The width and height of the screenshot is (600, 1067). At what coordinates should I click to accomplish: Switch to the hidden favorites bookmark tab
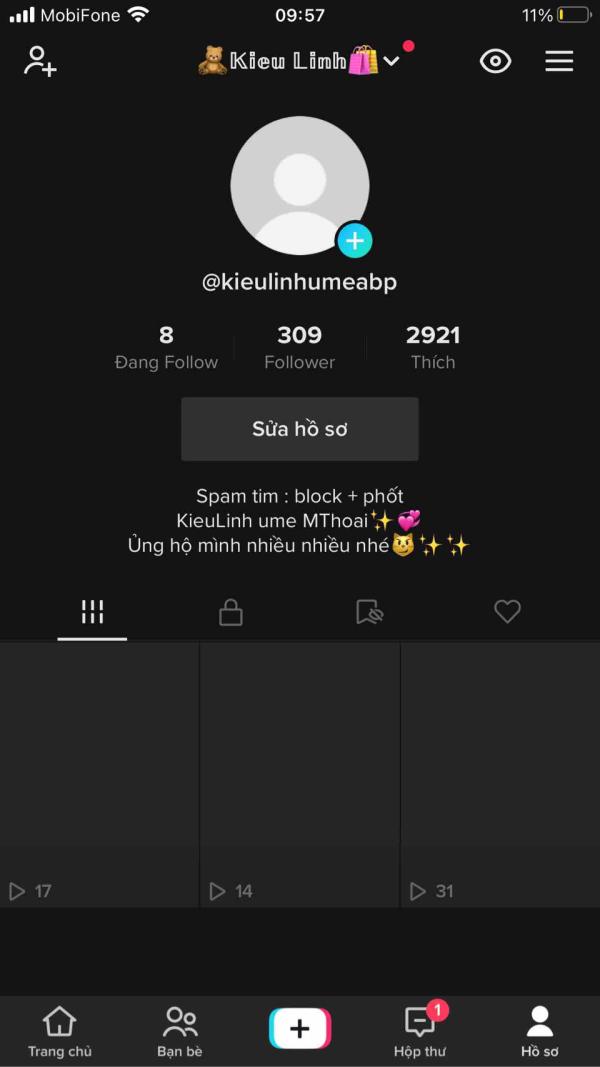(369, 612)
